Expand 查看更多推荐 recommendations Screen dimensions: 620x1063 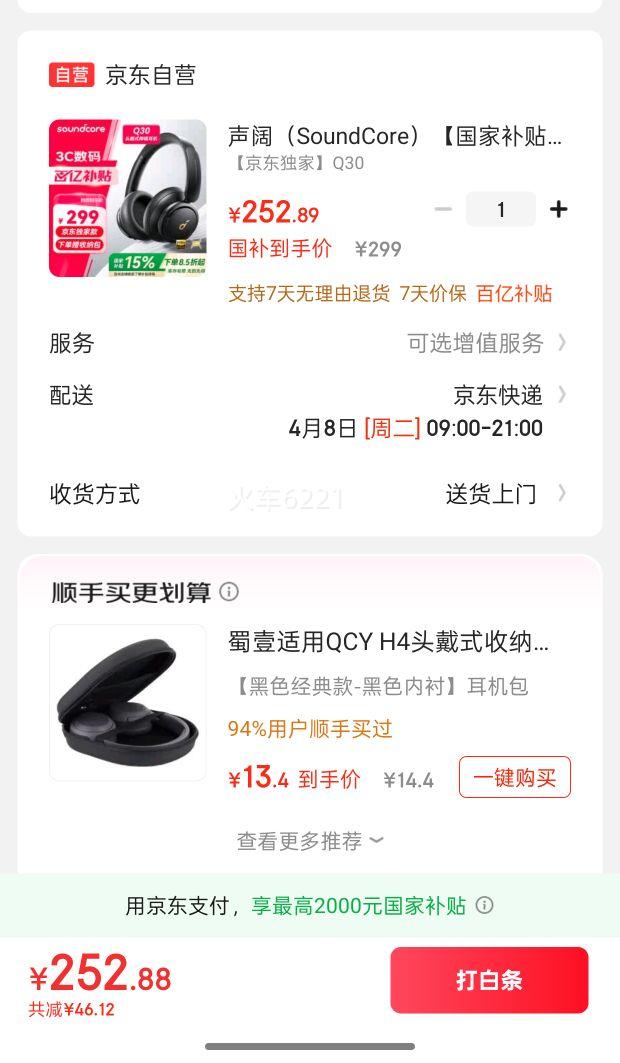pos(310,841)
